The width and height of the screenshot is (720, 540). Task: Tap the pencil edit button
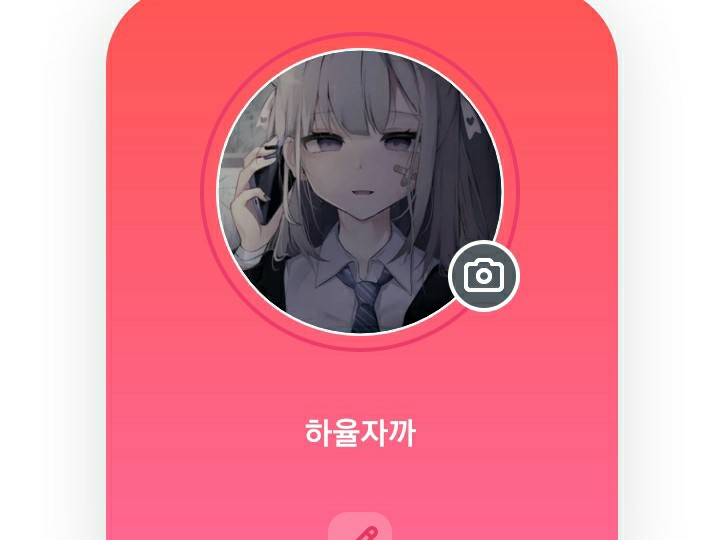(360, 528)
